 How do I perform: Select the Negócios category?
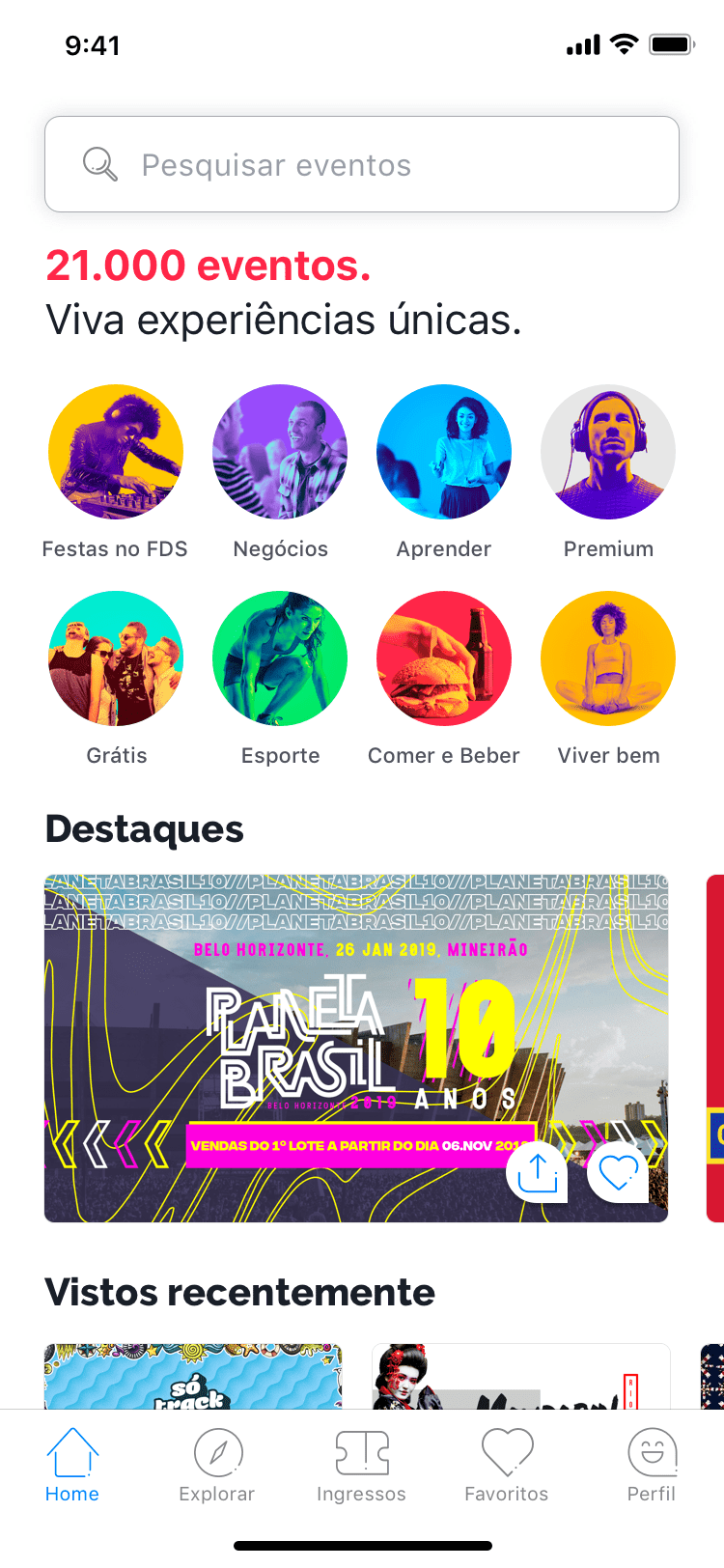pos(280,453)
